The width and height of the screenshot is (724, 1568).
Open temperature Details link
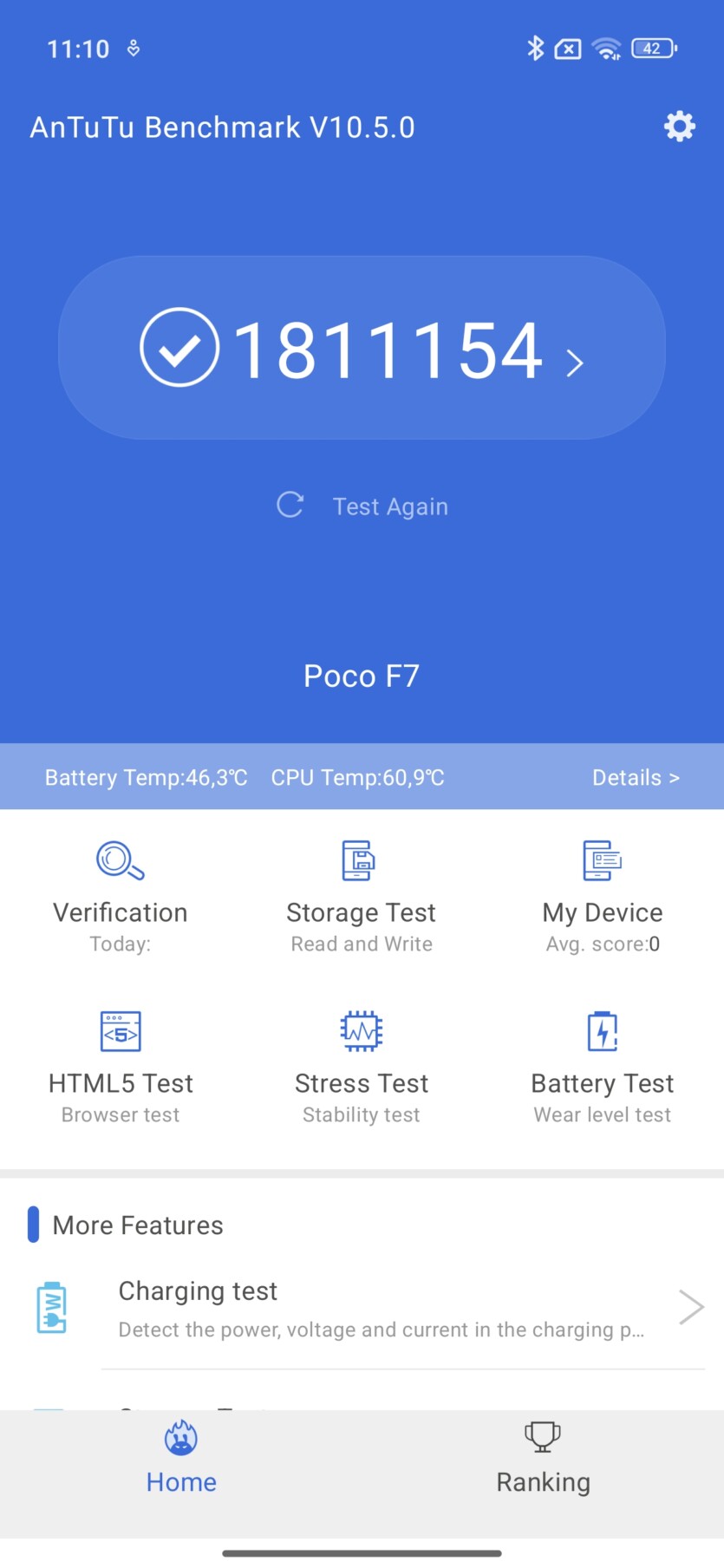coord(636,777)
